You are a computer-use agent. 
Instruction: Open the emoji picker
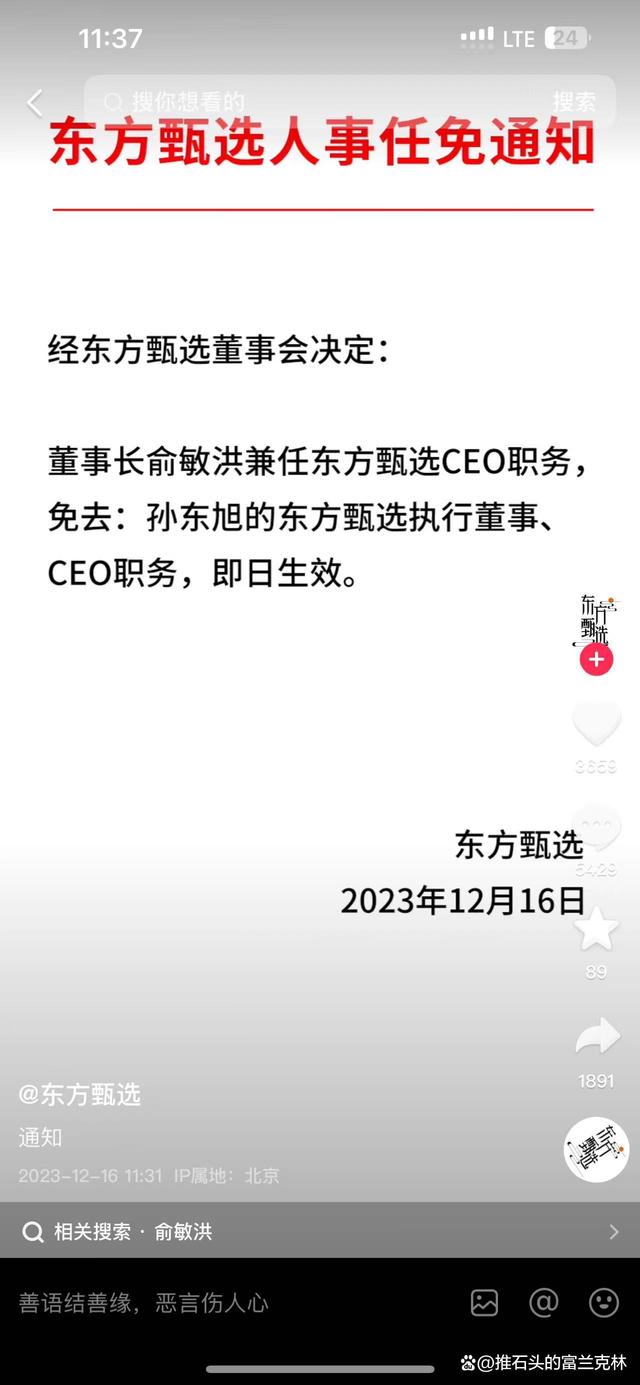604,1302
